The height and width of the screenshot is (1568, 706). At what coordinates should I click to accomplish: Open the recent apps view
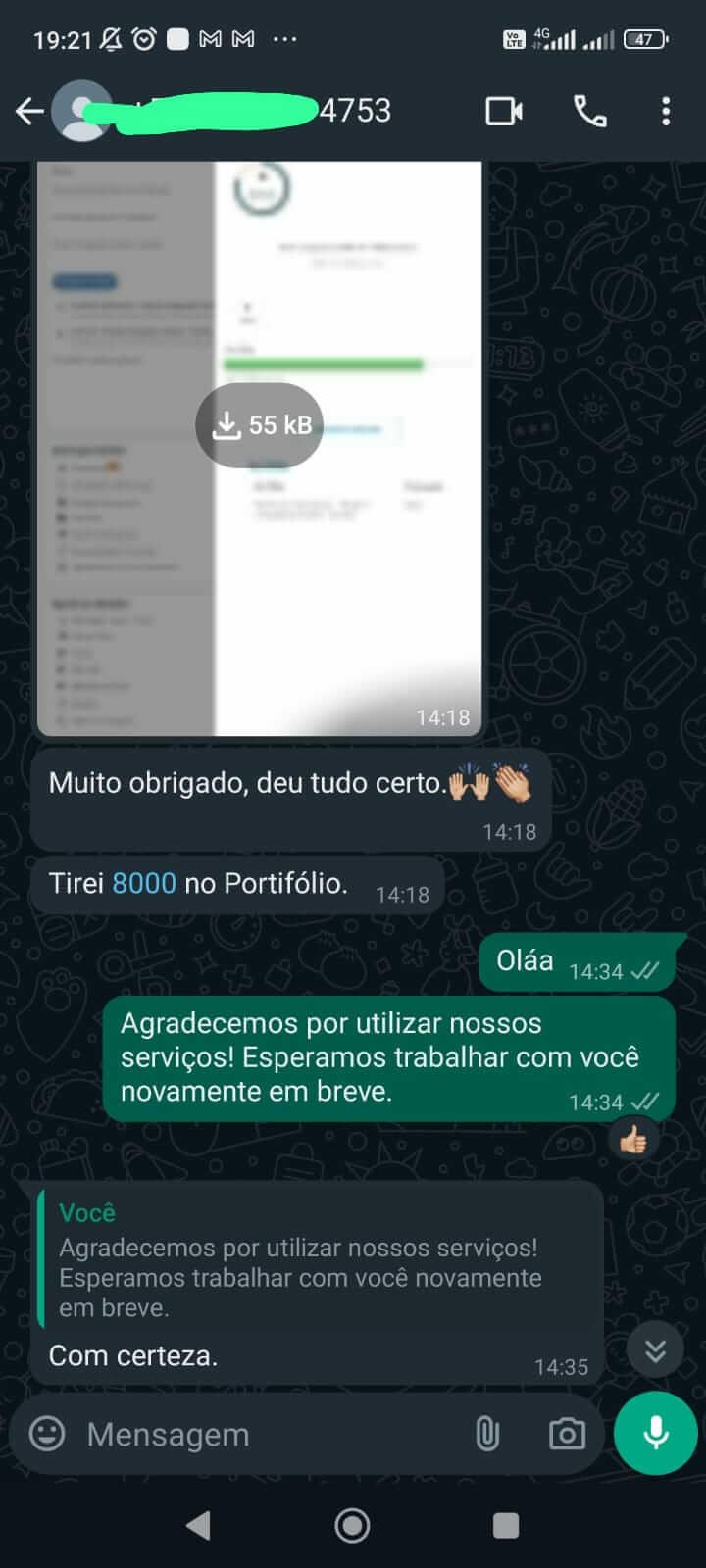pos(506,1525)
